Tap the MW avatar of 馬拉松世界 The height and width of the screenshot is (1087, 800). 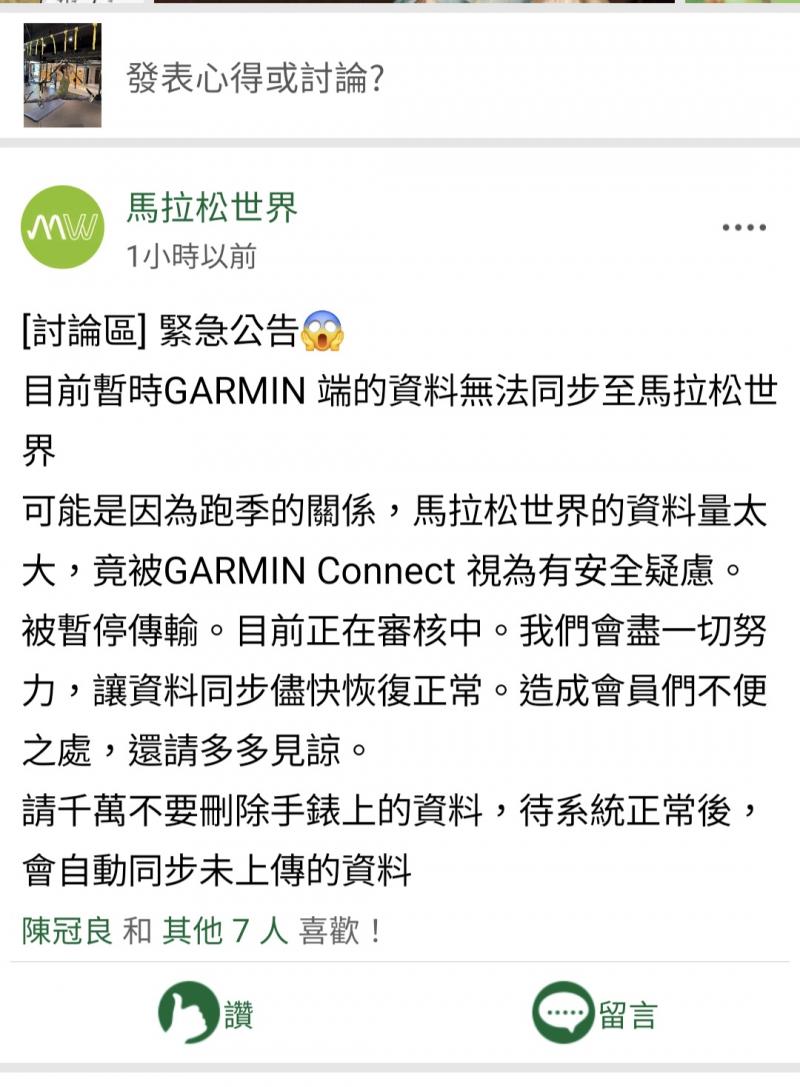62,227
